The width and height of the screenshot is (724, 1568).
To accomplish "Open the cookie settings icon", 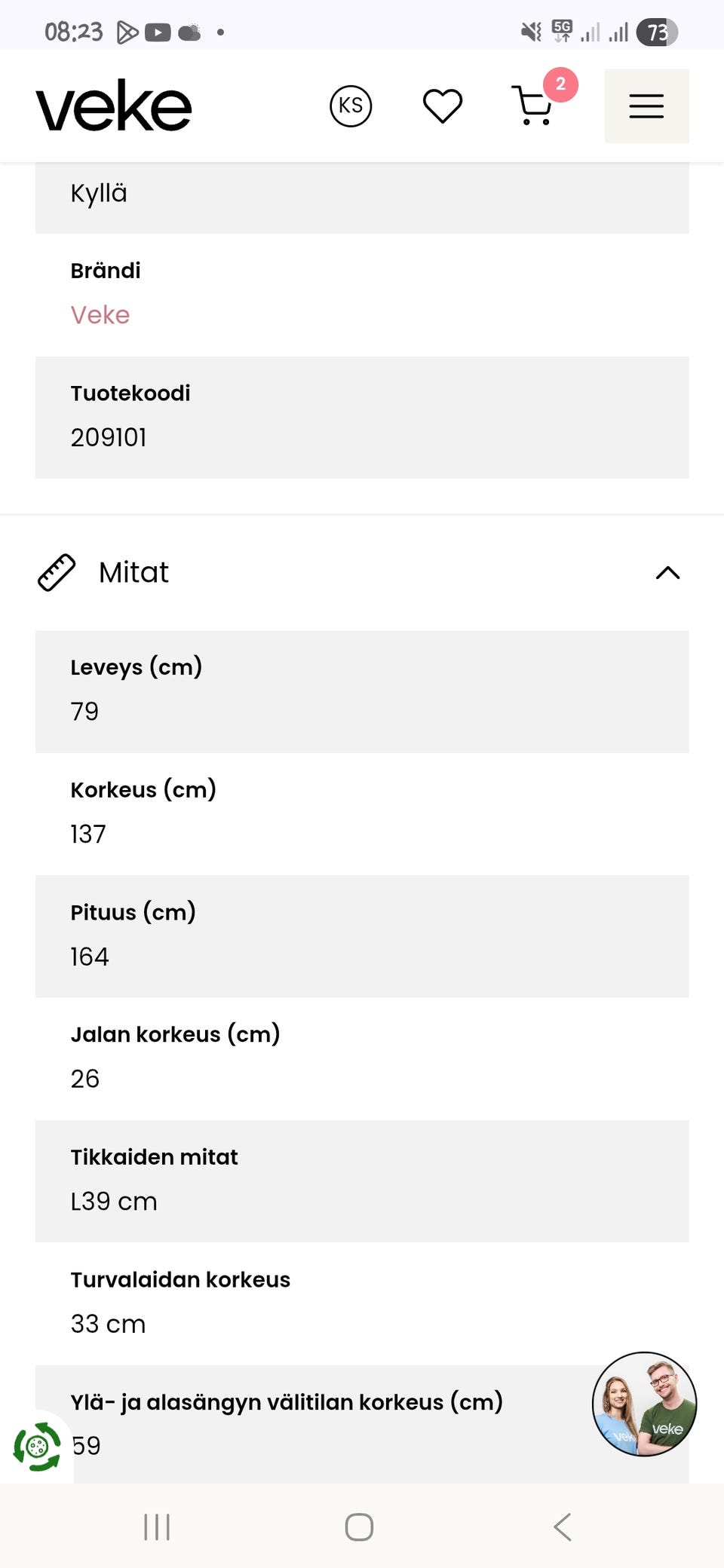I will [x=37, y=1447].
